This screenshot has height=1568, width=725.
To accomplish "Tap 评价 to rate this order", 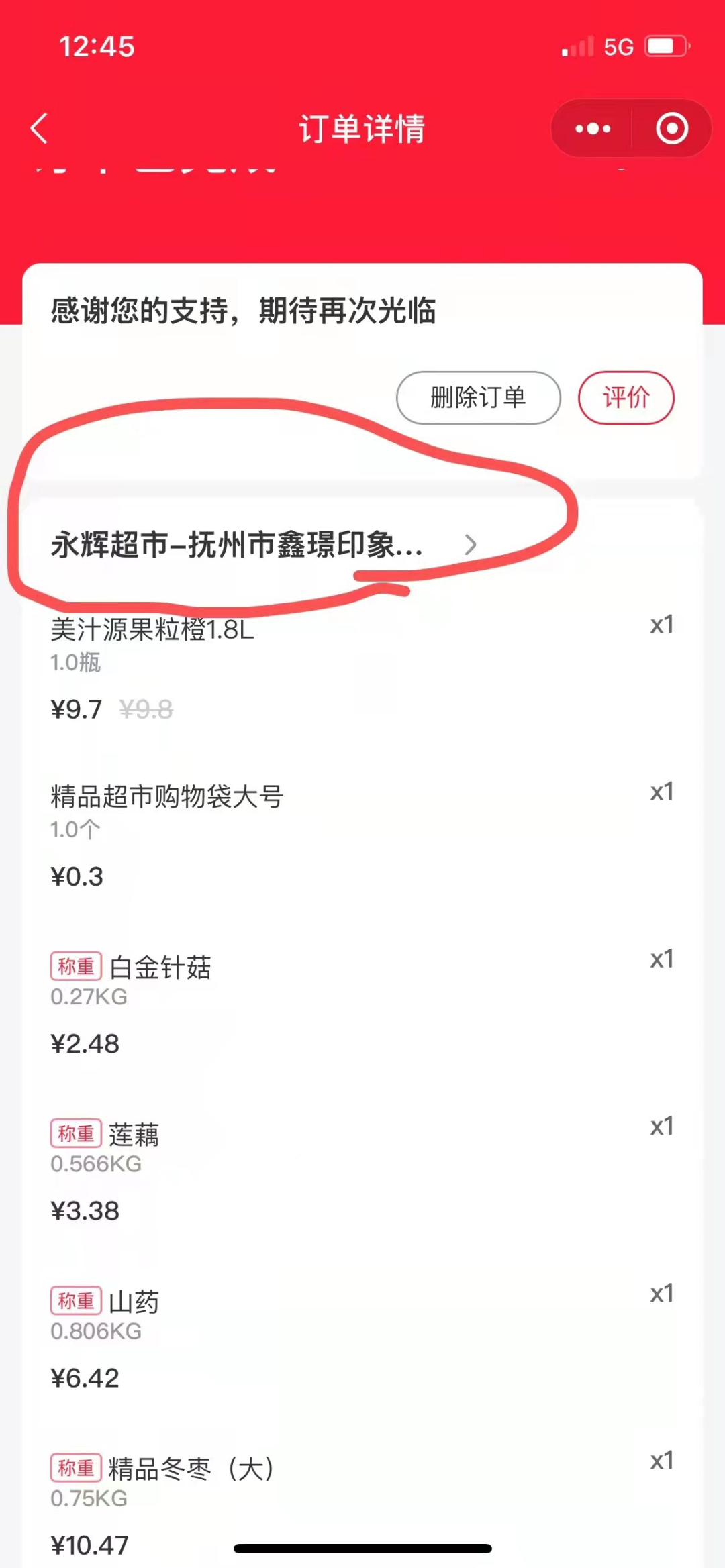I will [x=626, y=398].
